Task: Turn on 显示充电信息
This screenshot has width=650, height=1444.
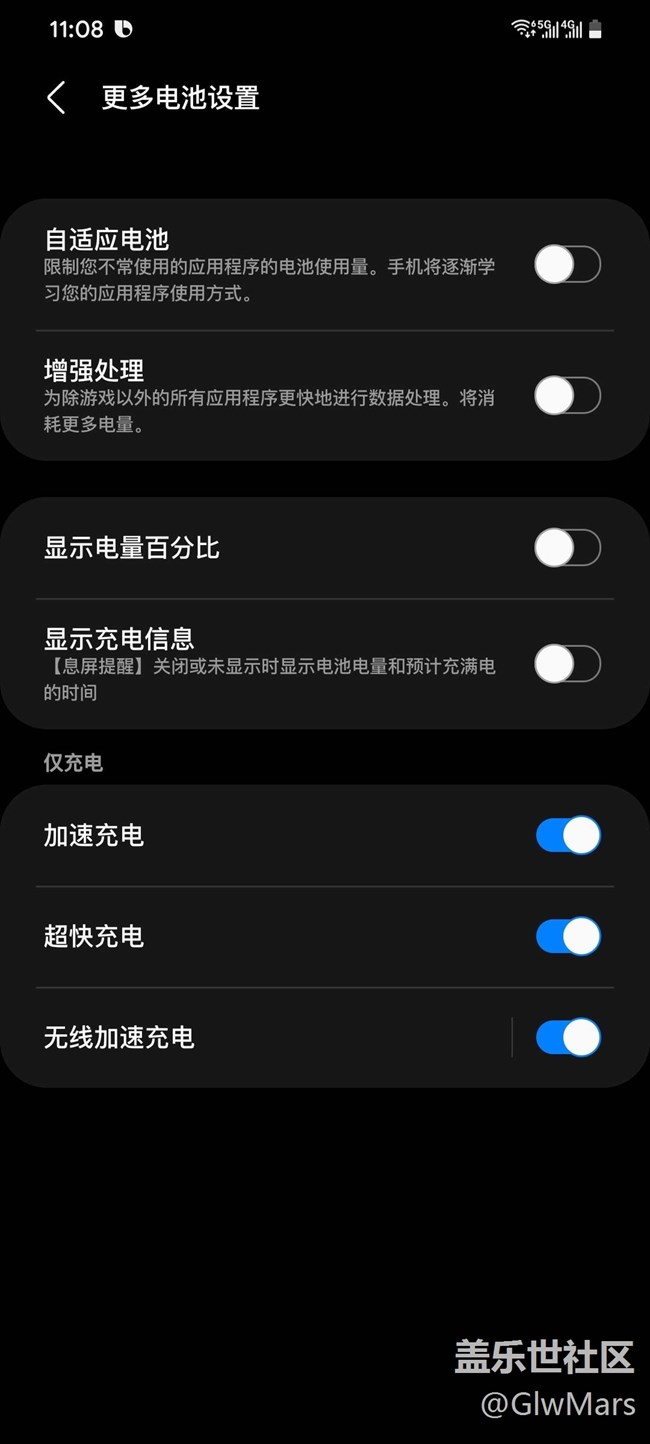Action: click(567, 664)
